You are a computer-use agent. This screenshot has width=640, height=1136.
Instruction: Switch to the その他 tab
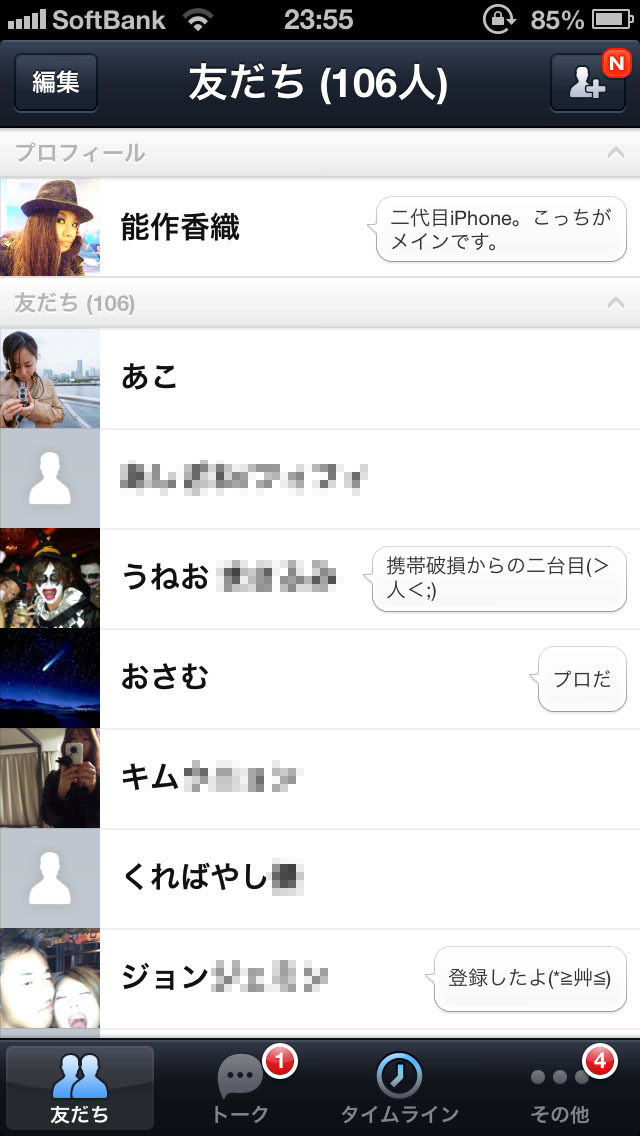(x=559, y=1087)
